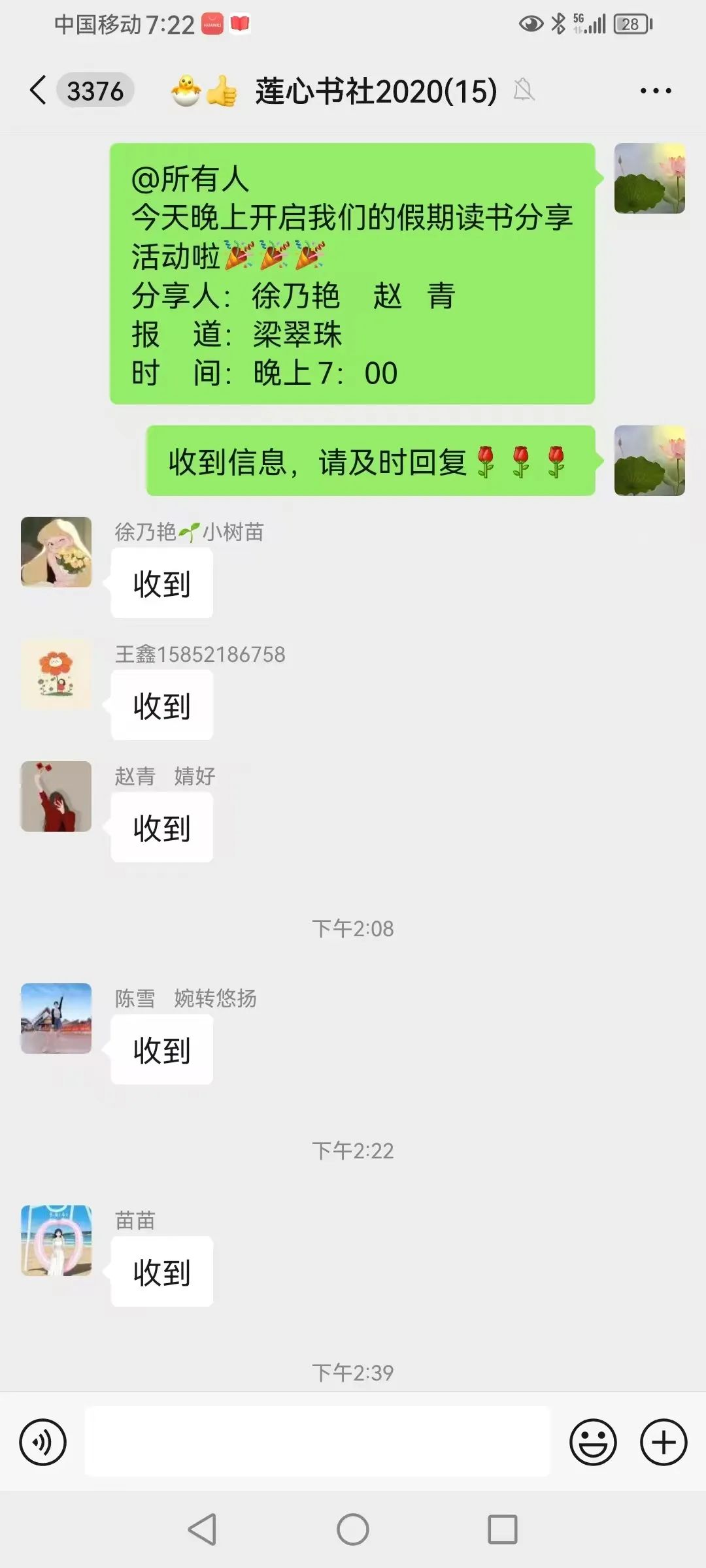Open the plus attachment menu
The image size is (706, 1568).
click(663, 1442)
